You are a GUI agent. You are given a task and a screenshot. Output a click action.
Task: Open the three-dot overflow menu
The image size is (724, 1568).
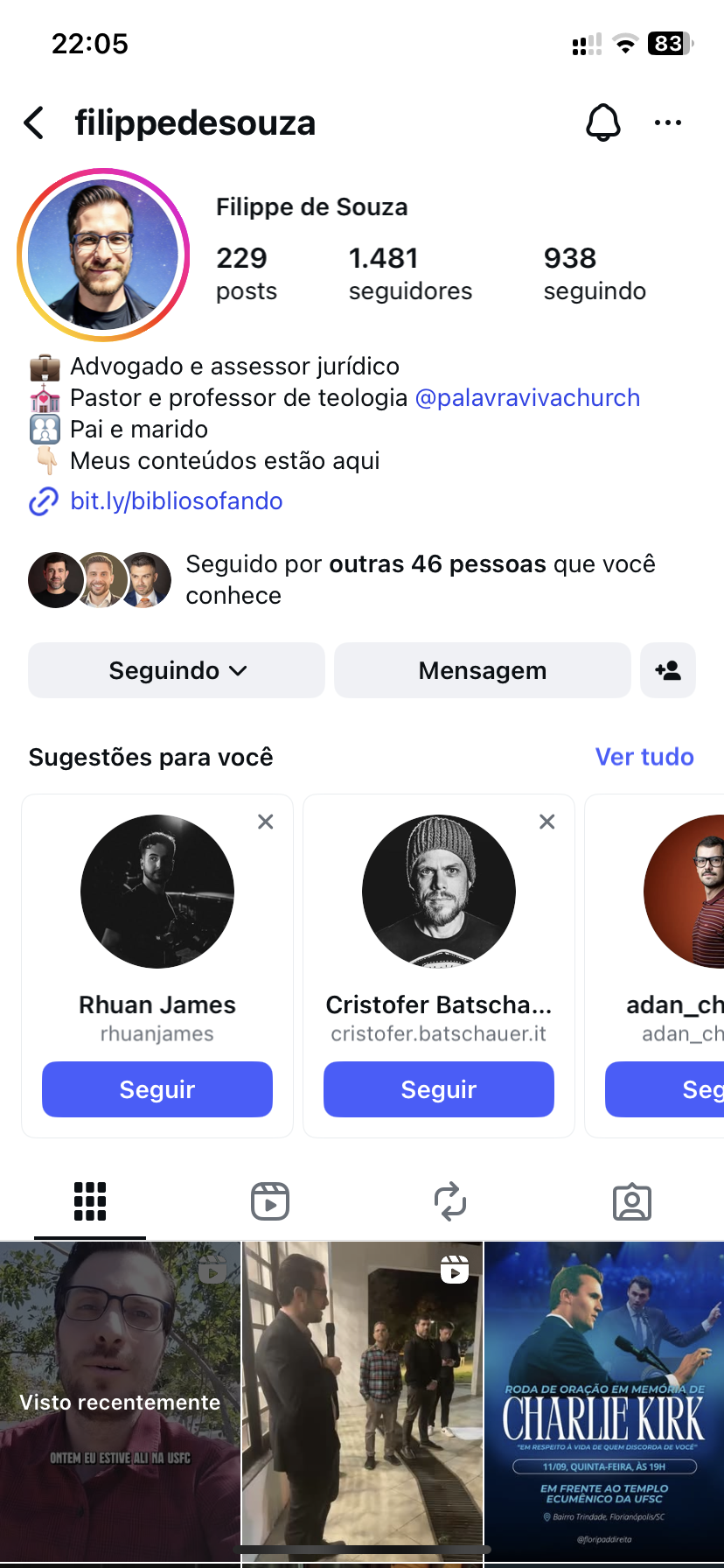coord(667,123)
